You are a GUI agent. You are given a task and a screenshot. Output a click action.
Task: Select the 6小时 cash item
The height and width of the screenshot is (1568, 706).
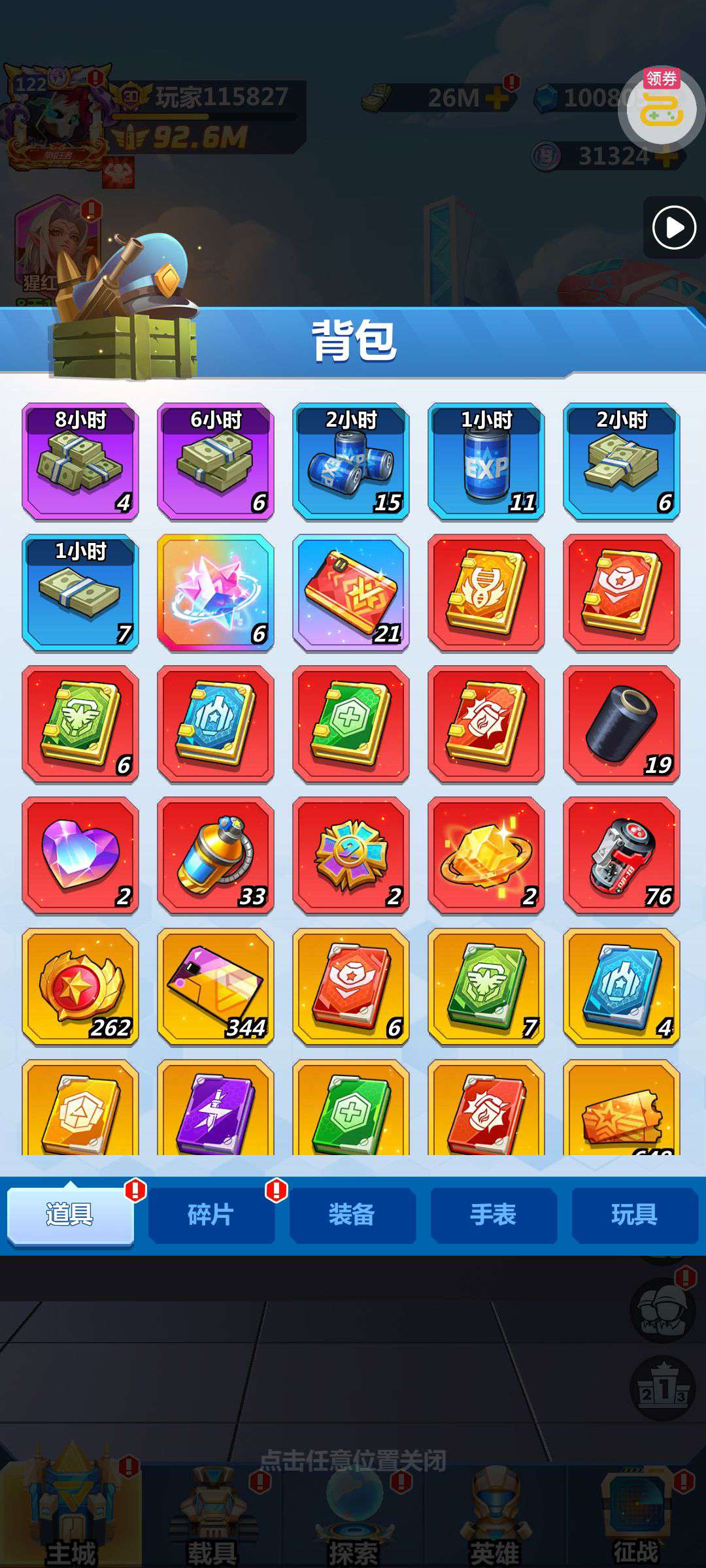(216, 461)
